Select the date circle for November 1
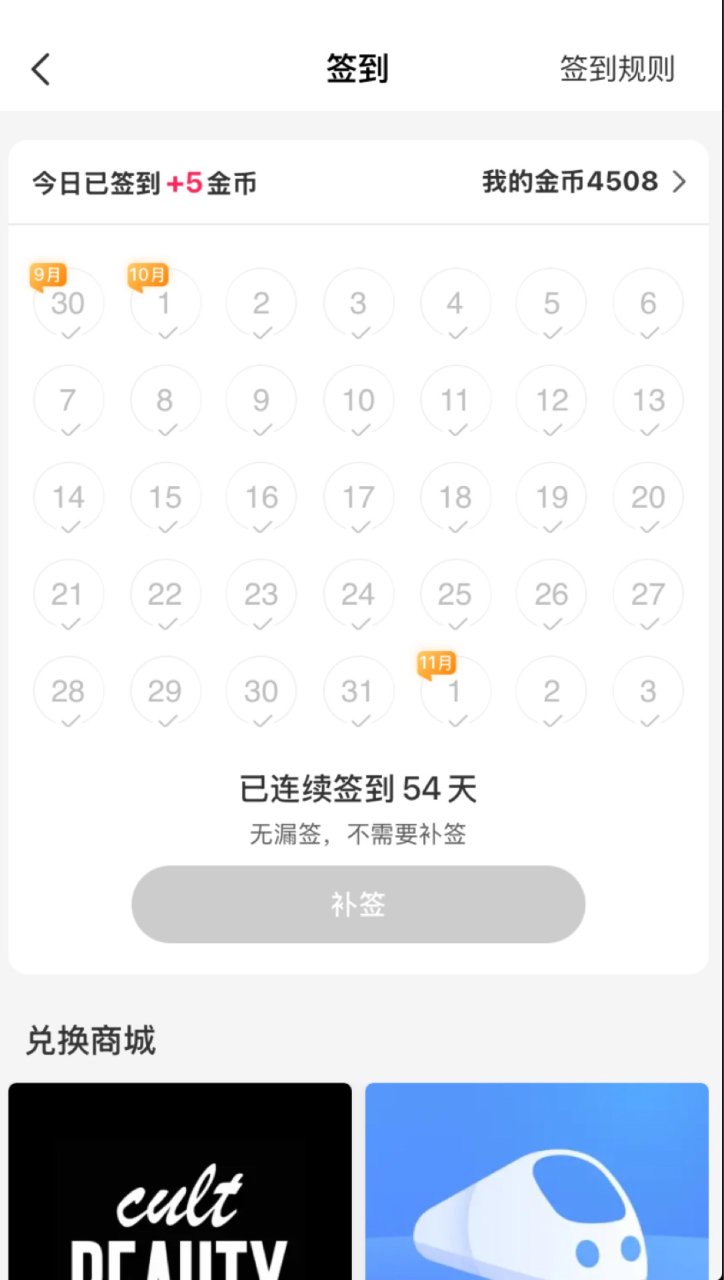The image size is (724, 1280). (455, 691)
